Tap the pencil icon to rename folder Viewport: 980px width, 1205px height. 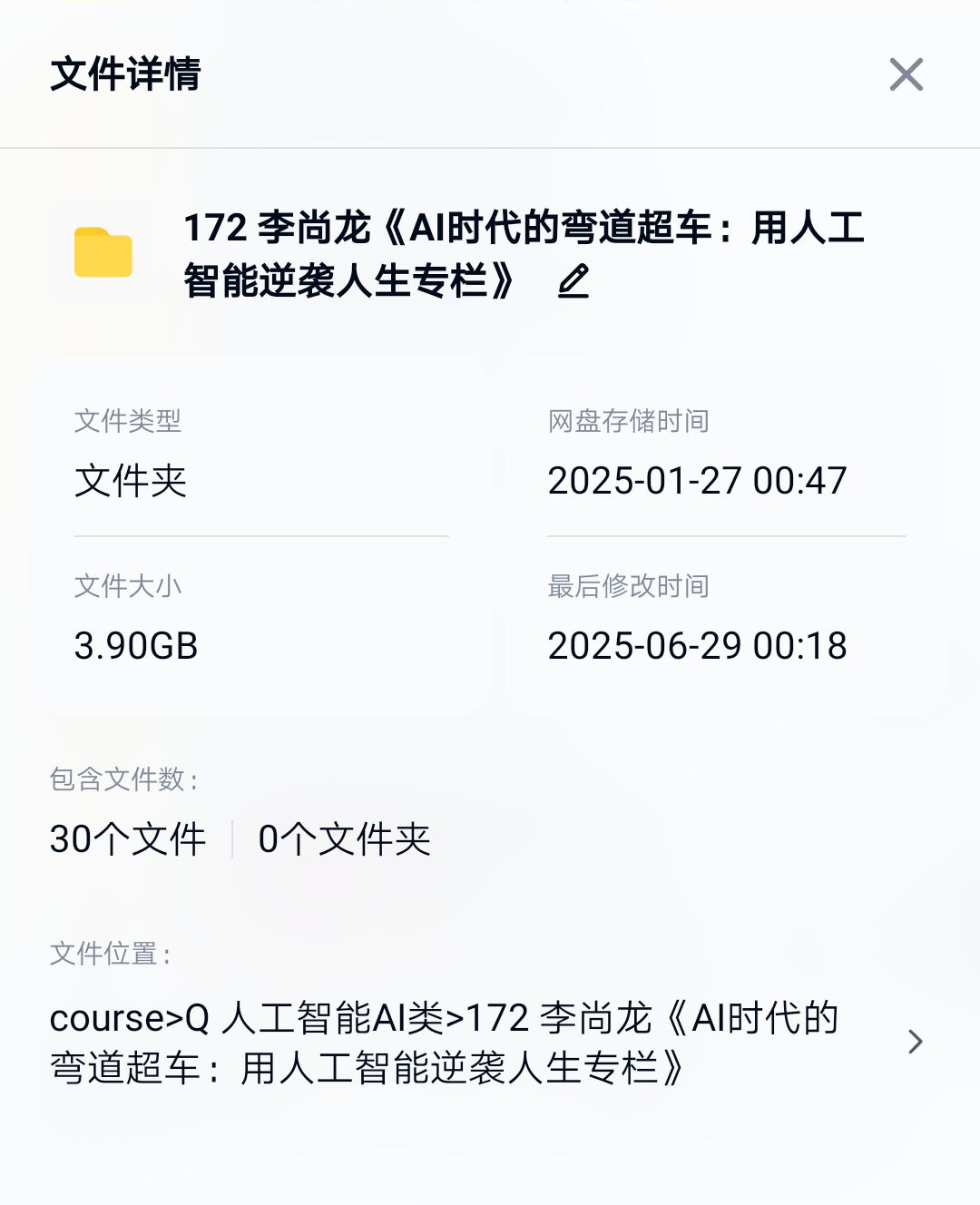click(x=573, y=281)
